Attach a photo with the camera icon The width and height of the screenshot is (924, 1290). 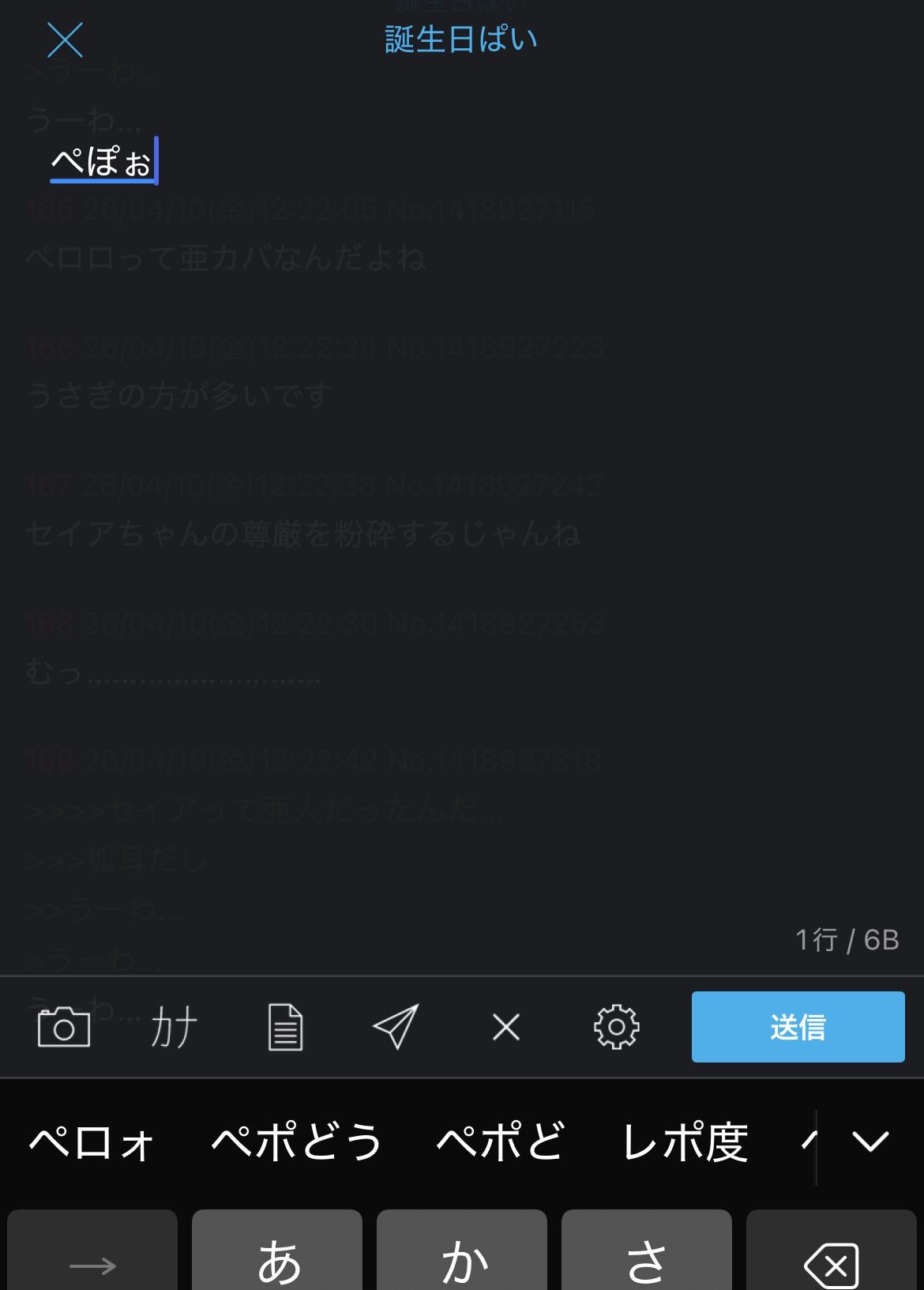[64, 1027]
